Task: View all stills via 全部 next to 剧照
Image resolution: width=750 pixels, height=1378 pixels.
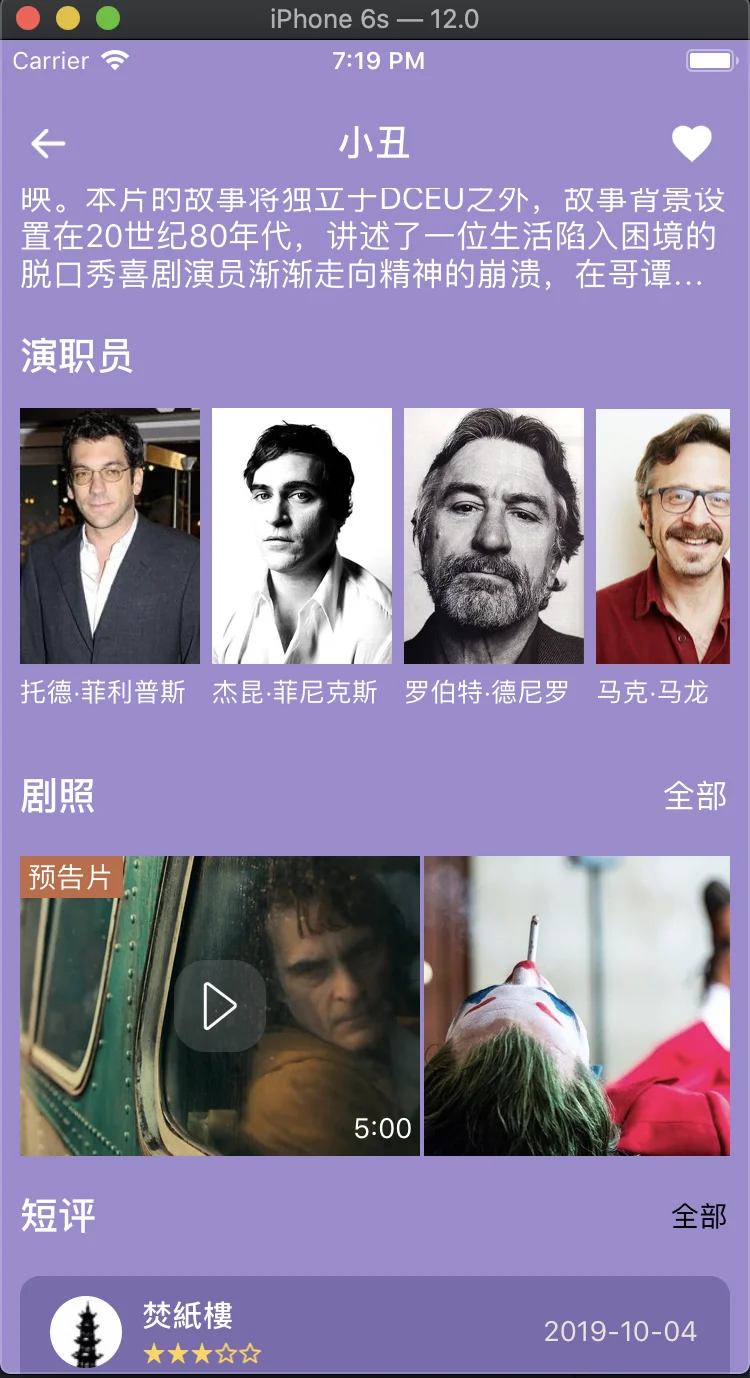Action: click(695, 796)
